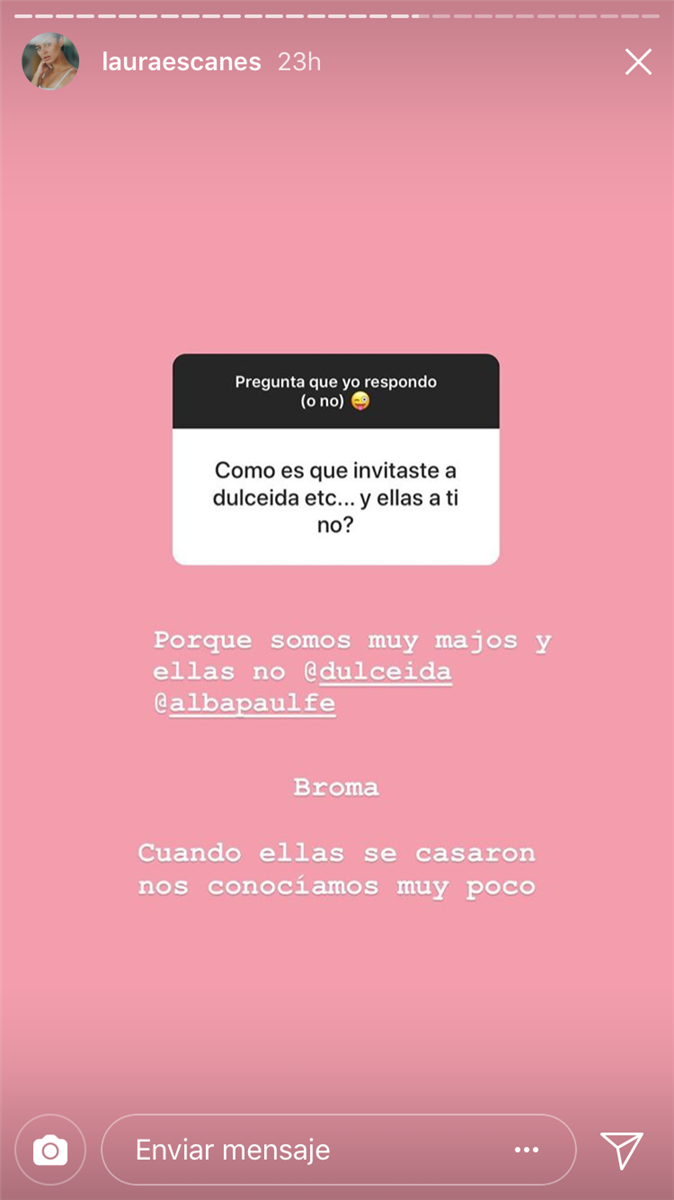Open the lauraescanes username link
Viewport: 674px width, 1200px height.
(181, 62)
